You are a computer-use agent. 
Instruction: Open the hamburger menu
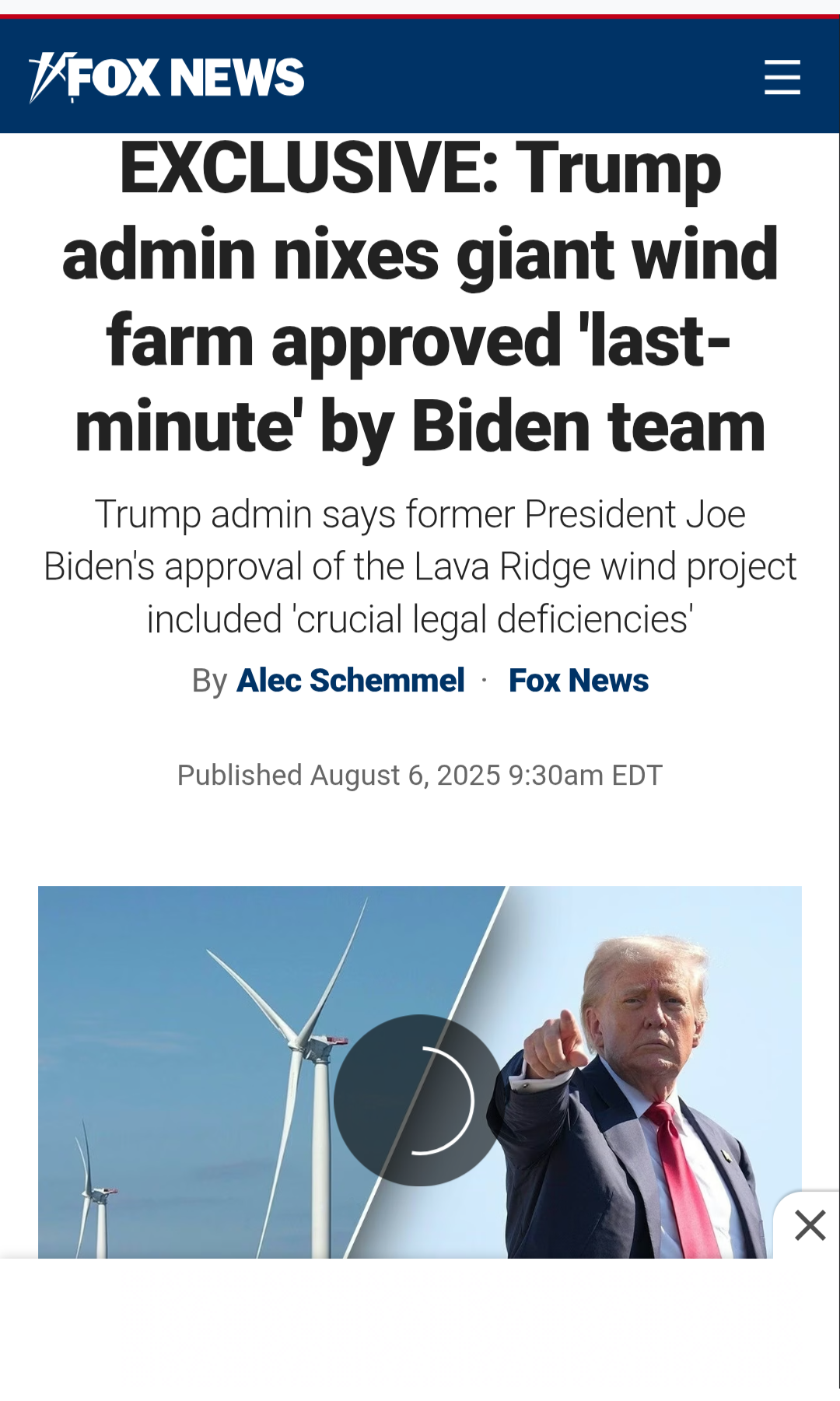coord(782,77)
